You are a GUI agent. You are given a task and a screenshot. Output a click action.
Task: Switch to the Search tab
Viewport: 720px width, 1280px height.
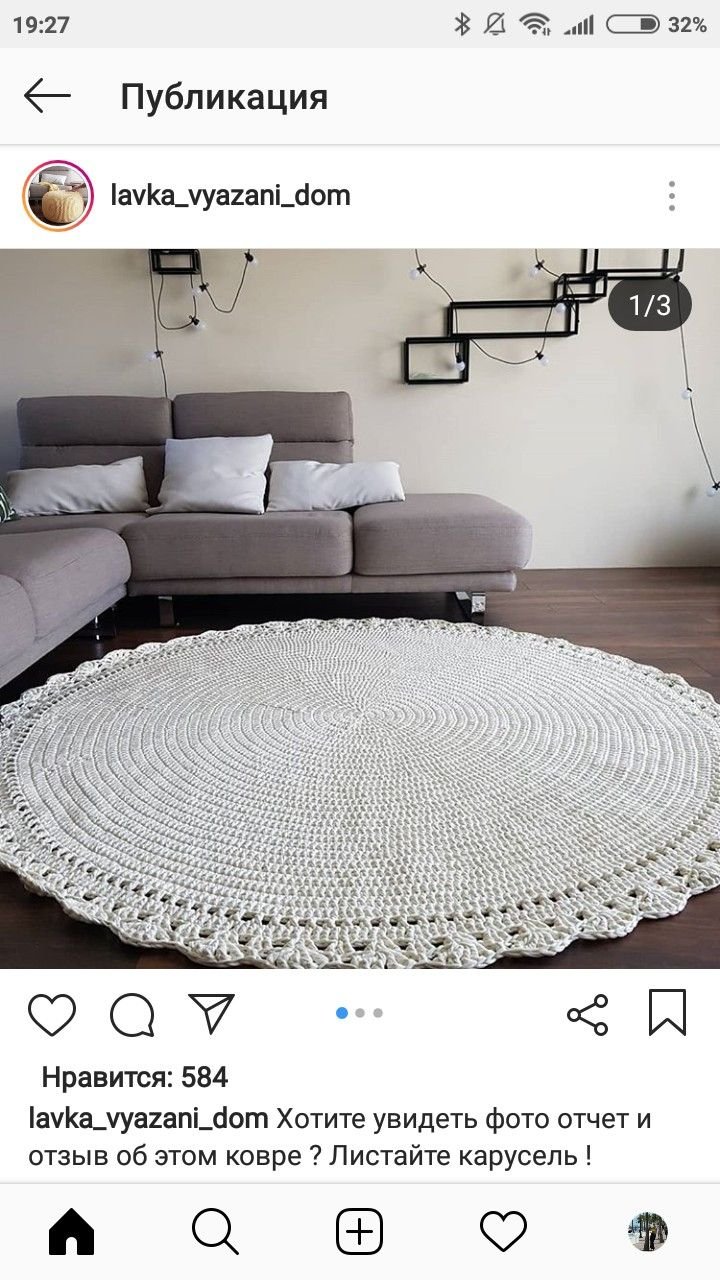(215, 1231)
